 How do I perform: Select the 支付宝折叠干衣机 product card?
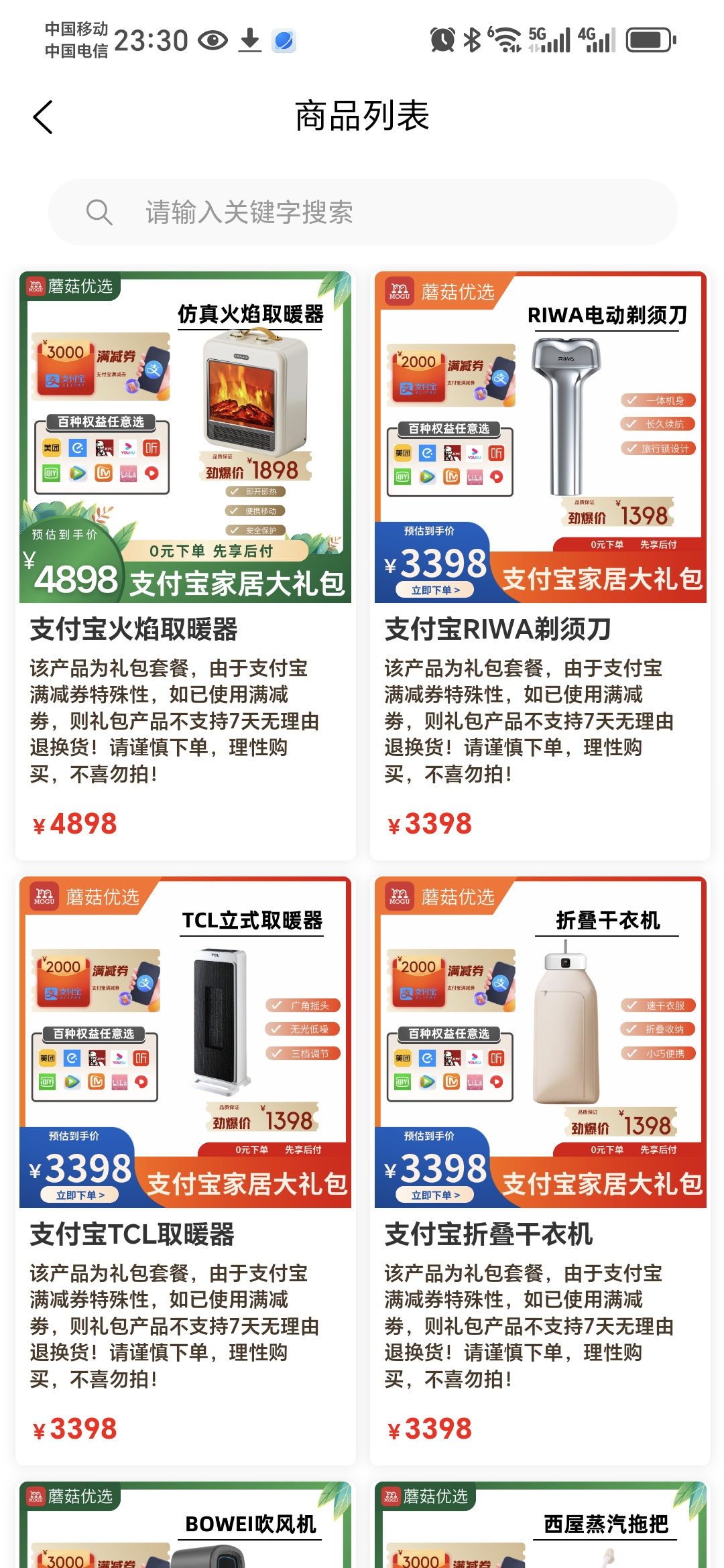click(540, 1170)
